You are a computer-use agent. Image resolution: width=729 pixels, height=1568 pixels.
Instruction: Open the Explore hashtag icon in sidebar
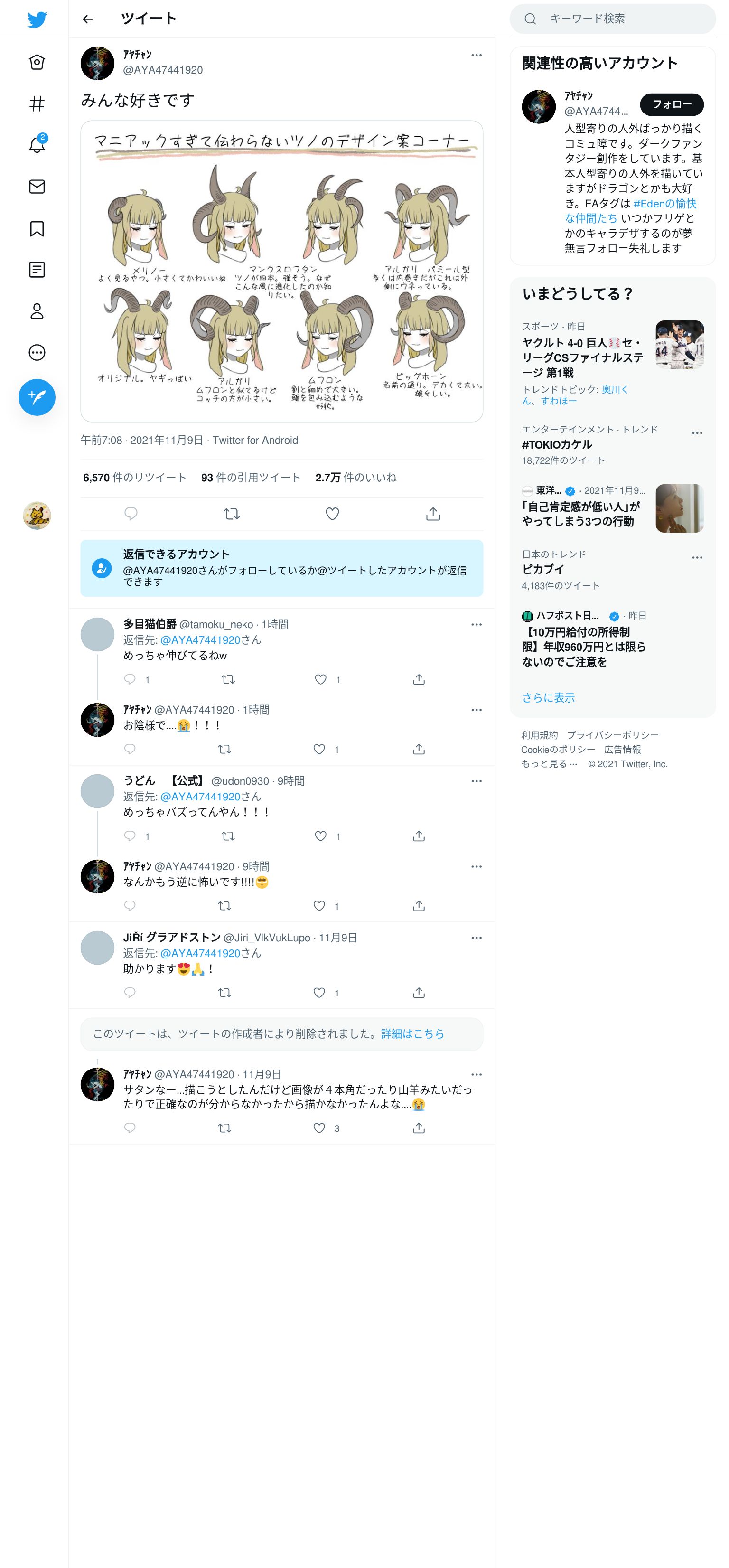click(x=37, y=103)
